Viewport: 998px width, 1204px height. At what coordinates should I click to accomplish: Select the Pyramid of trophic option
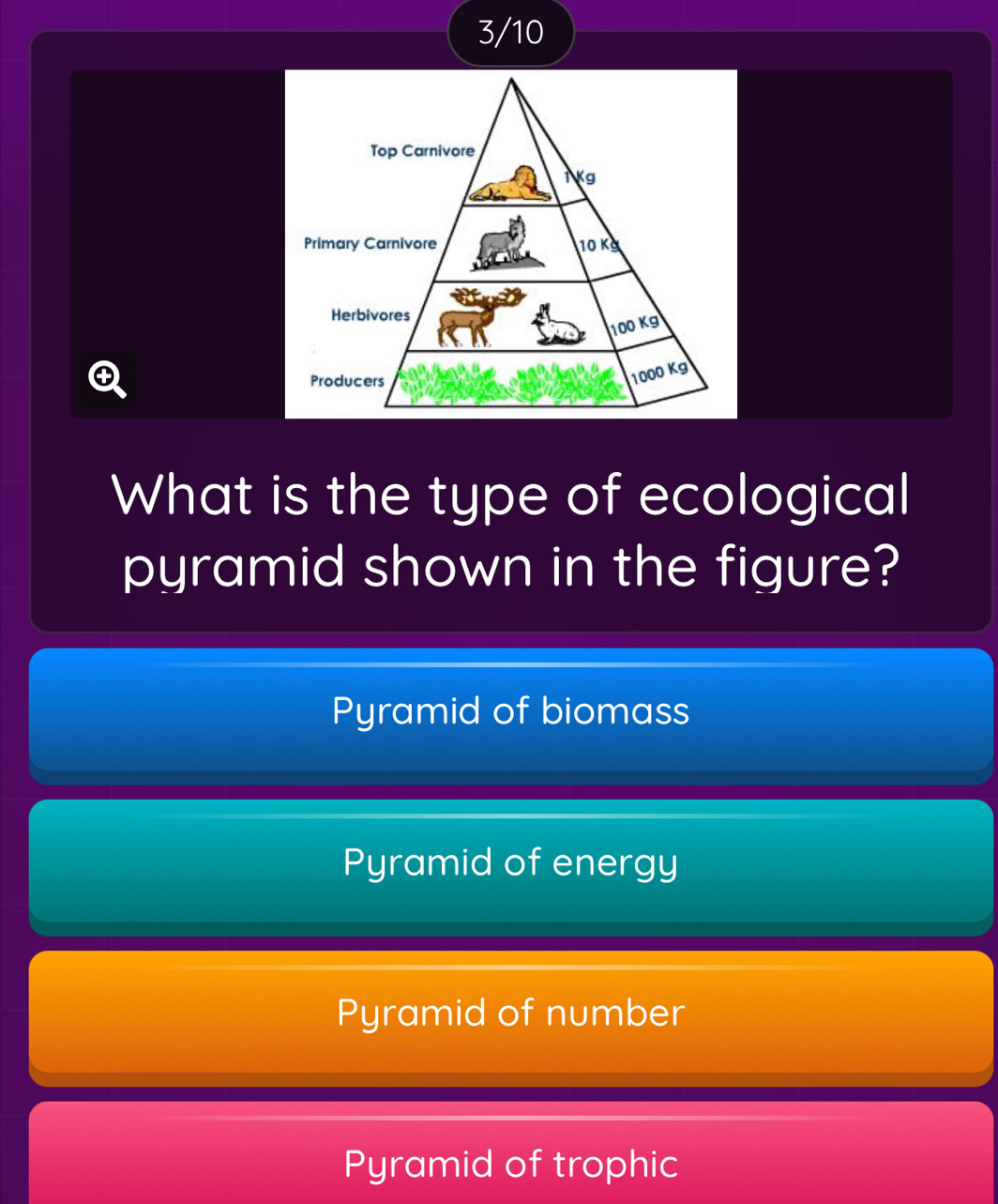510,1164
